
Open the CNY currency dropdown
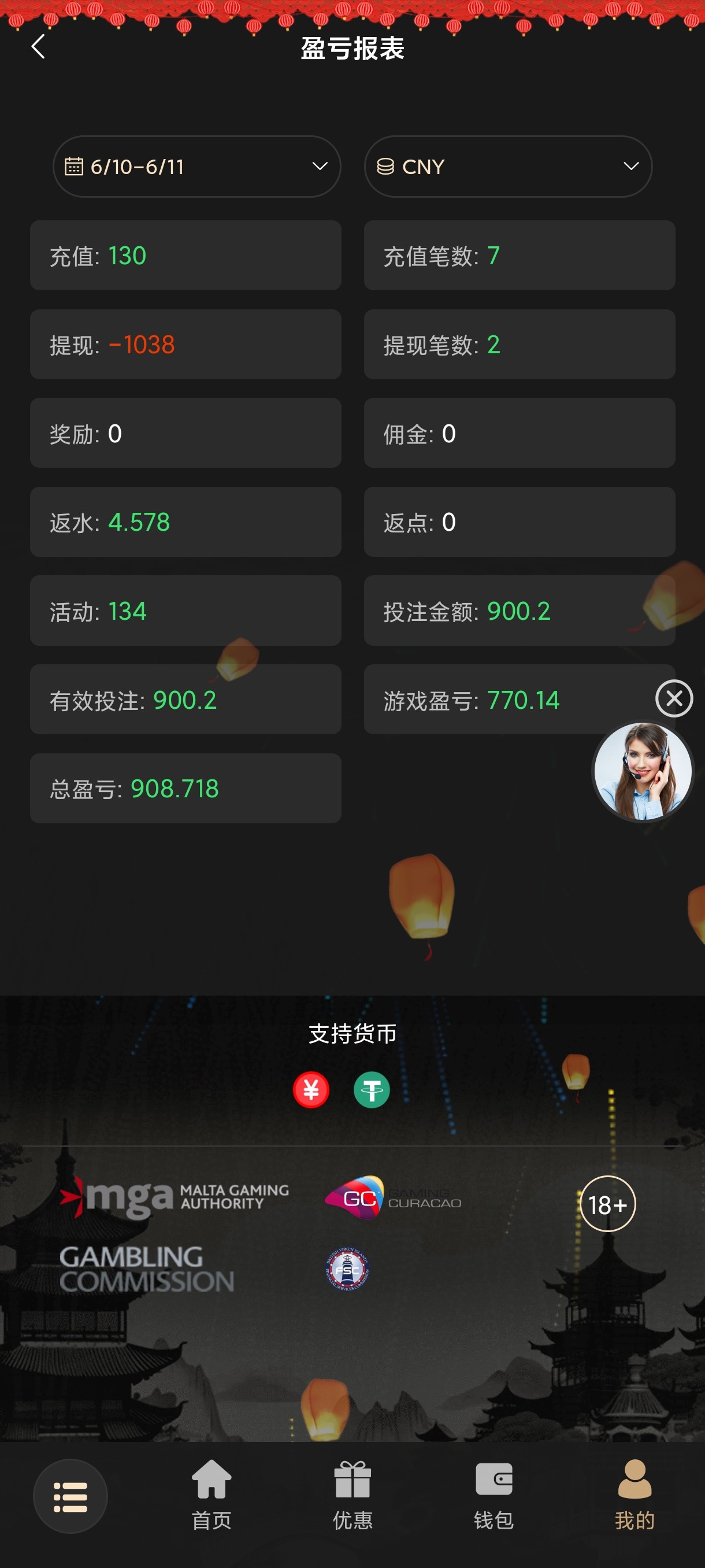point(508,166)
